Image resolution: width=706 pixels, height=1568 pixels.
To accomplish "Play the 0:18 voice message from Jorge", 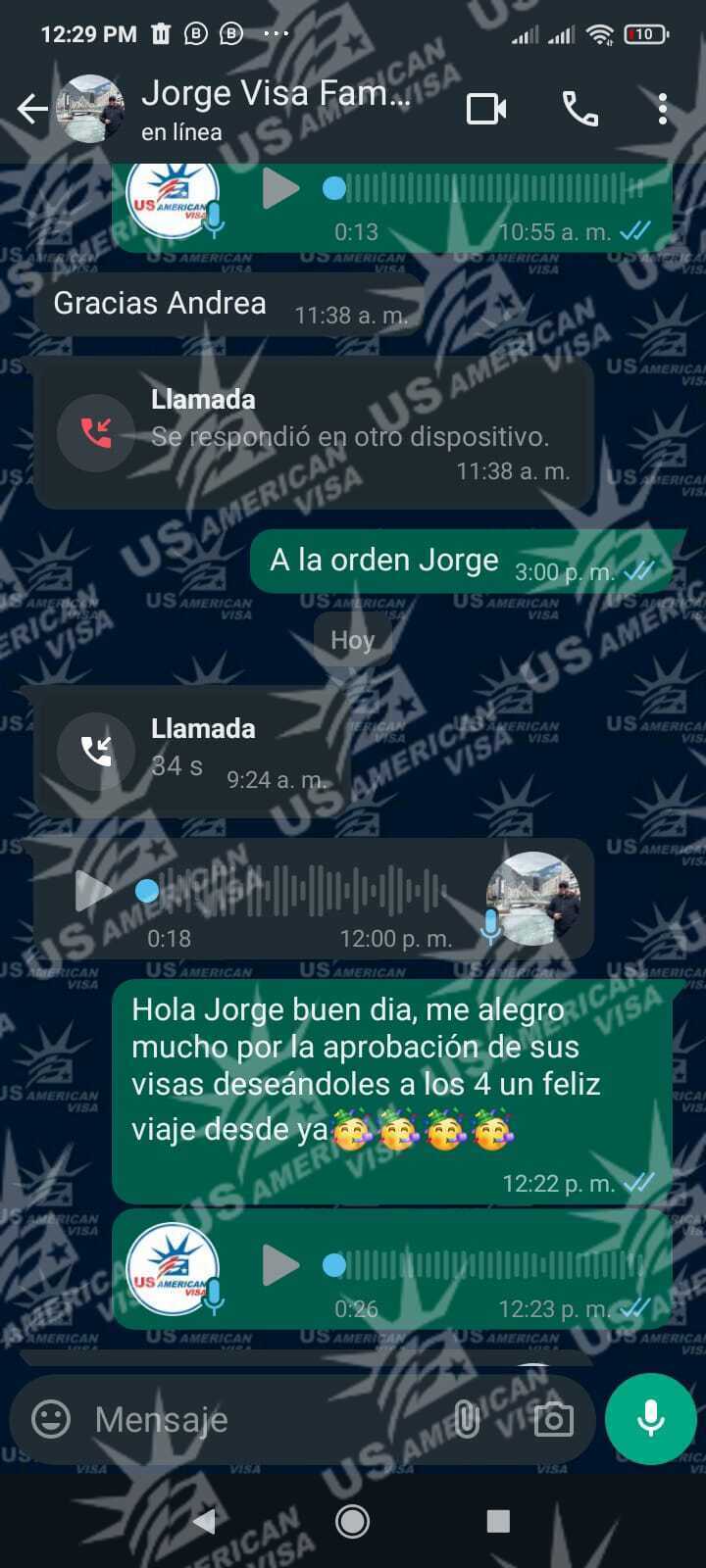I will pos(93,891).
